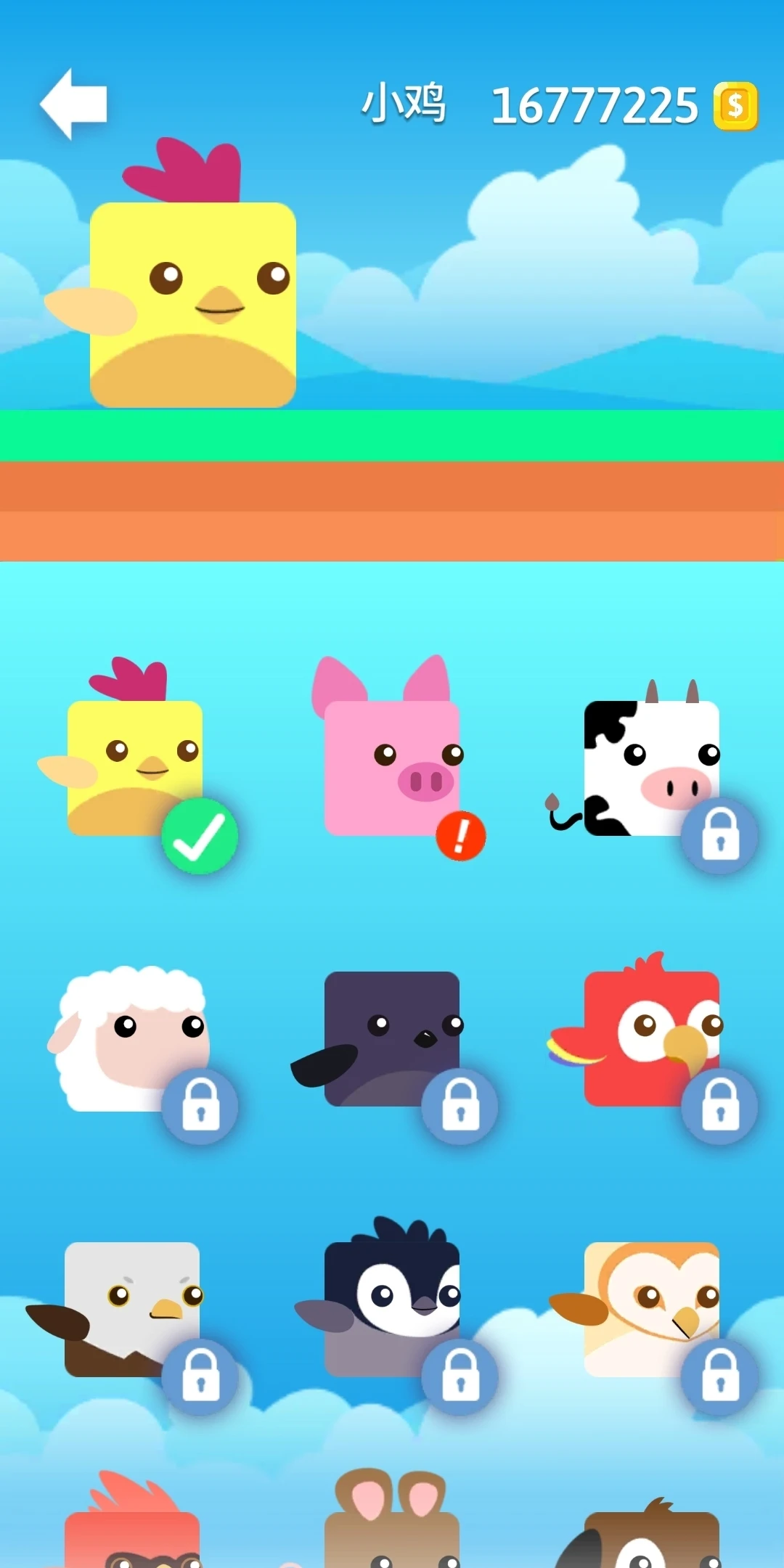Tap the locked cow character
784x1568 pixels.
coord(651,765)
